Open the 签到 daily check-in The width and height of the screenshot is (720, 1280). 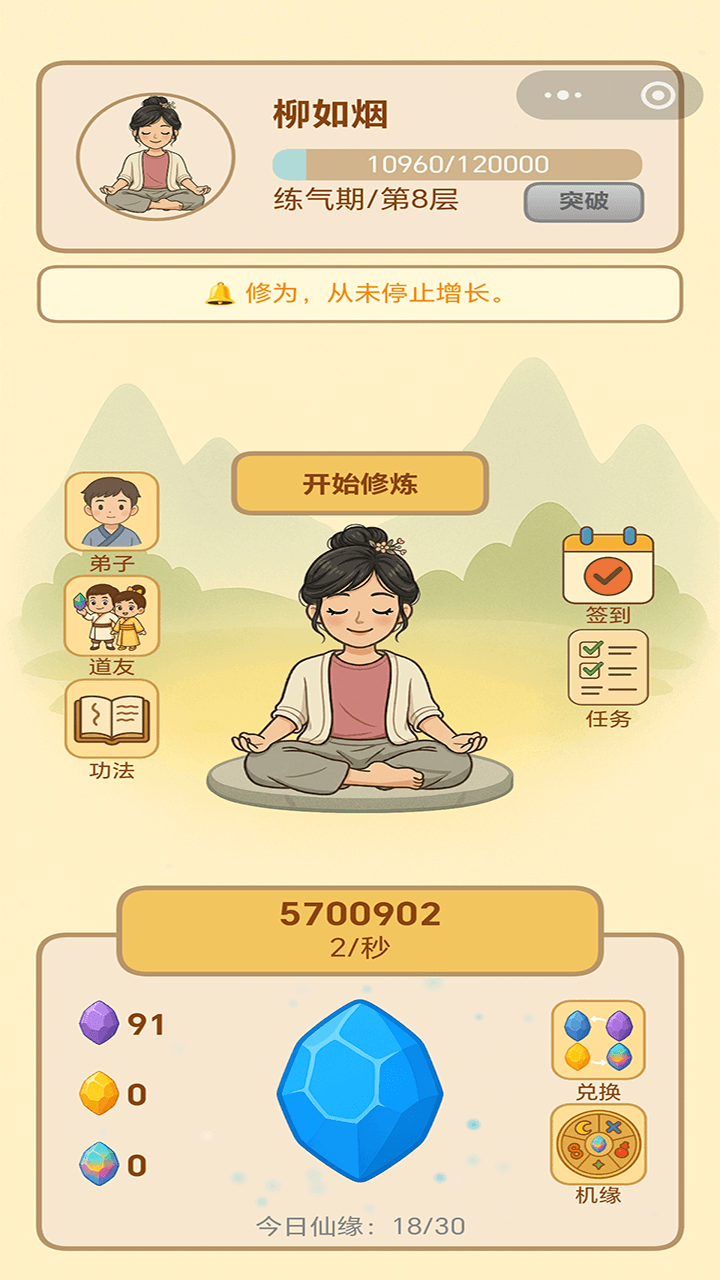(608, 568)
